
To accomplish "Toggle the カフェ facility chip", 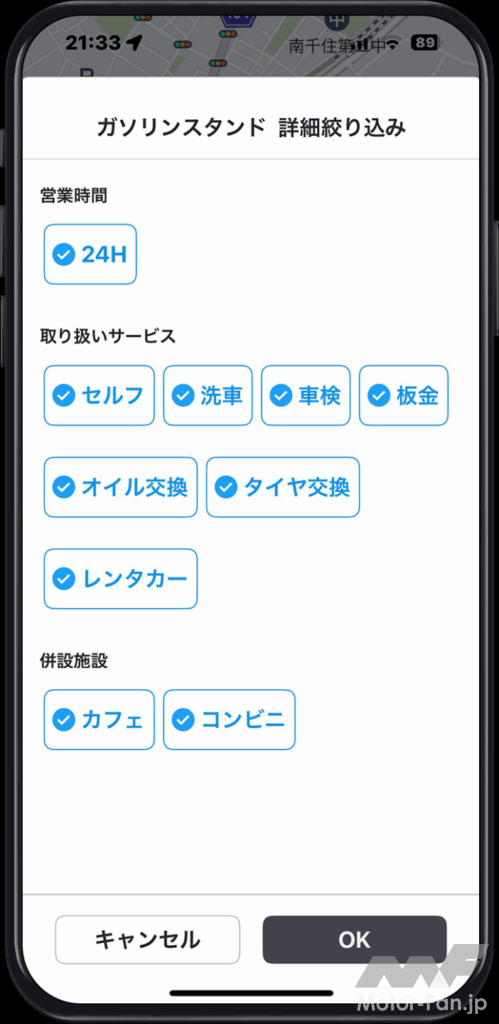I will [99, 720].
